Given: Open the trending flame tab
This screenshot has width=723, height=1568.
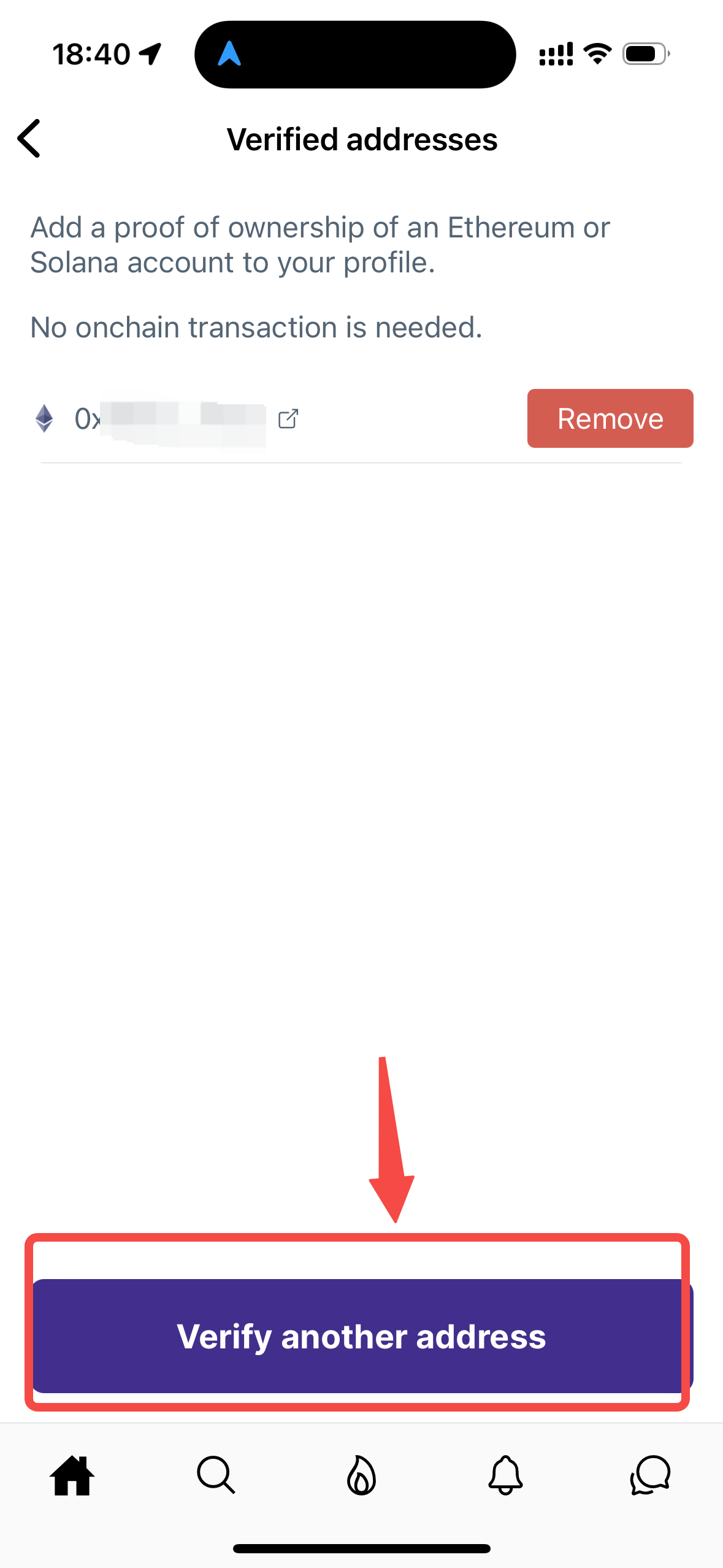Looking at the screenshot, I should tap(361, 1475).
